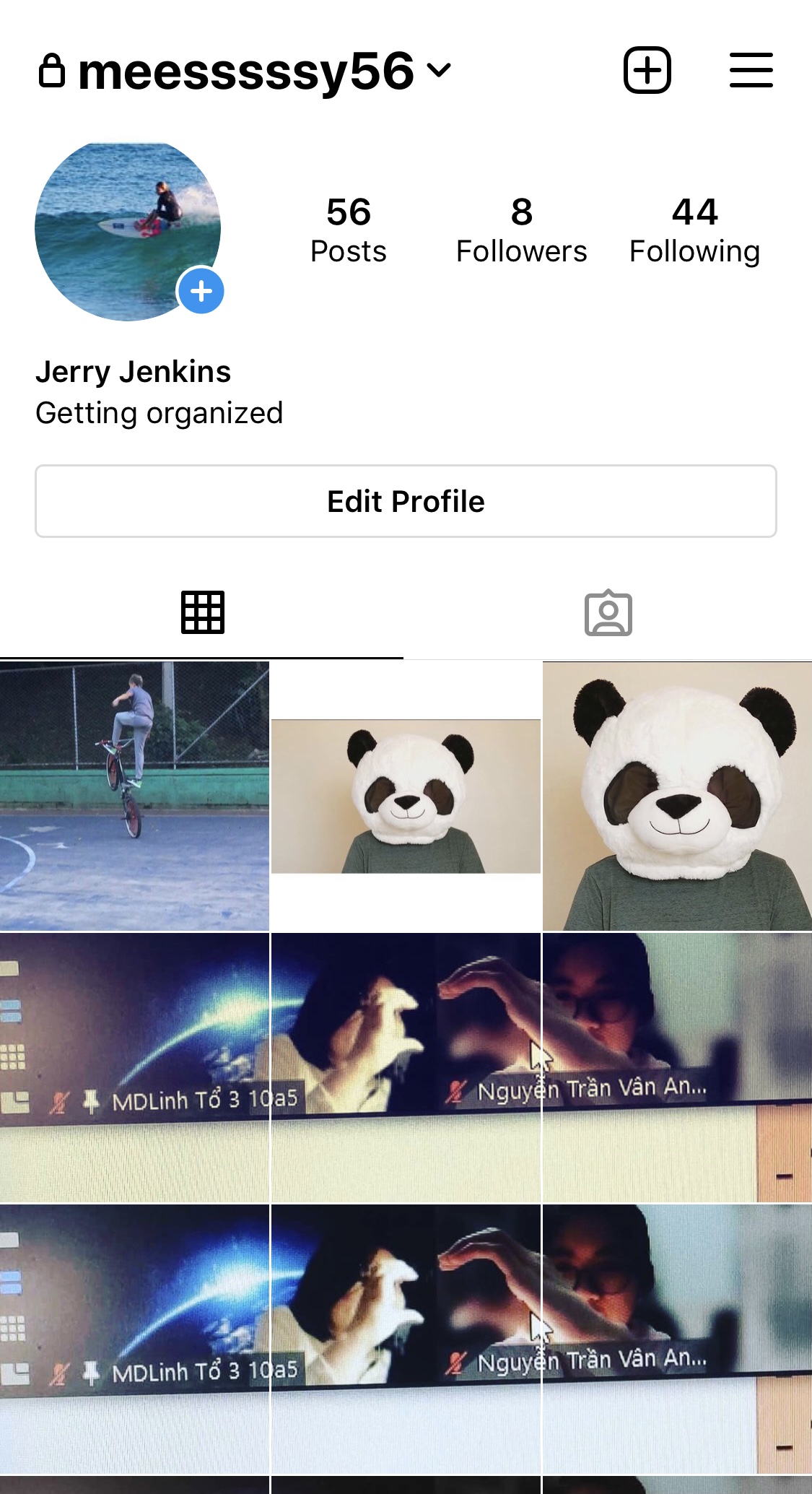Screen dimensions: 812x1494
Task: Open the first MDLinh Tổ 3 10a5 post
Action: 134,1067
